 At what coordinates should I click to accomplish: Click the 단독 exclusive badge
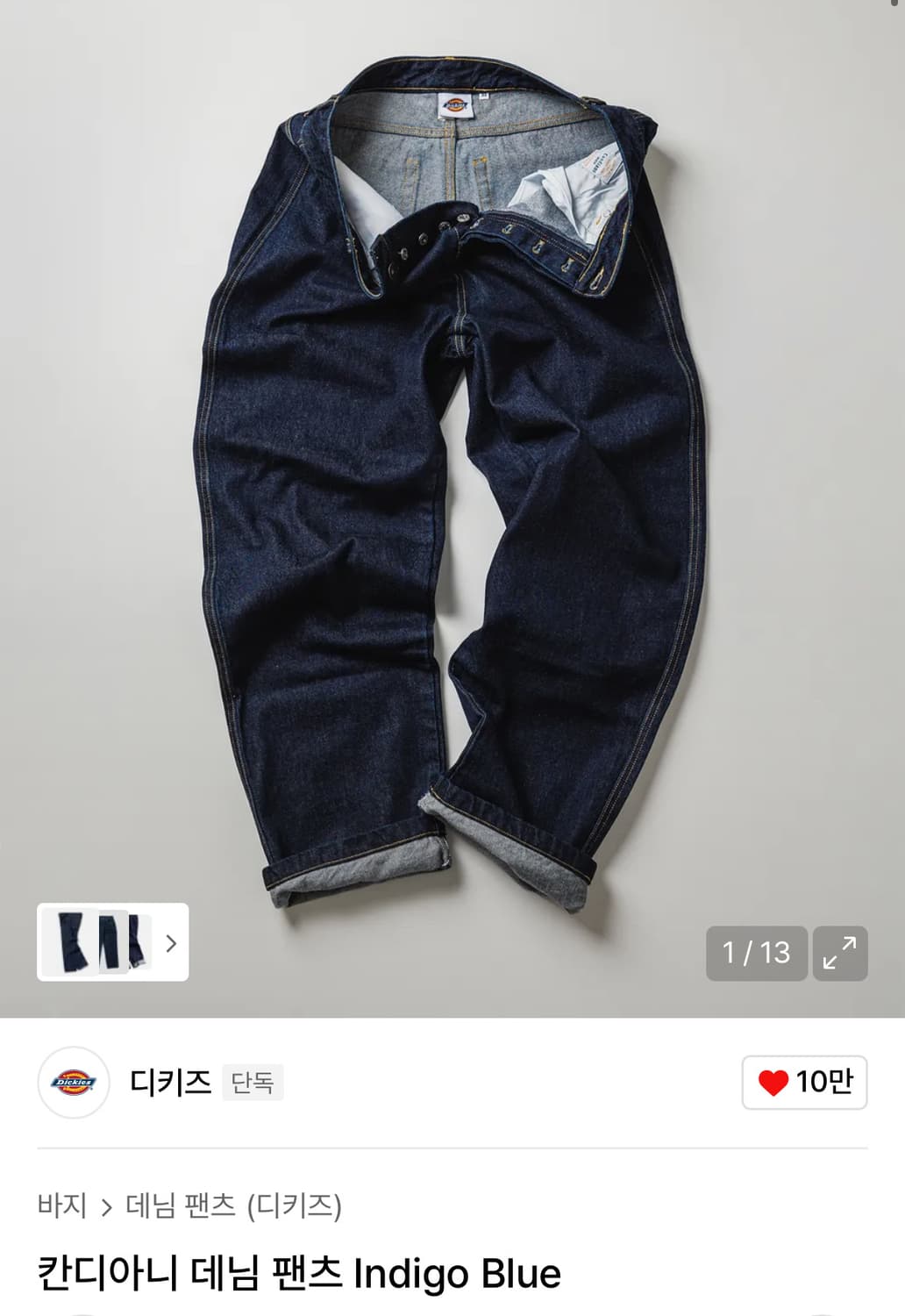pos(253,1084)
